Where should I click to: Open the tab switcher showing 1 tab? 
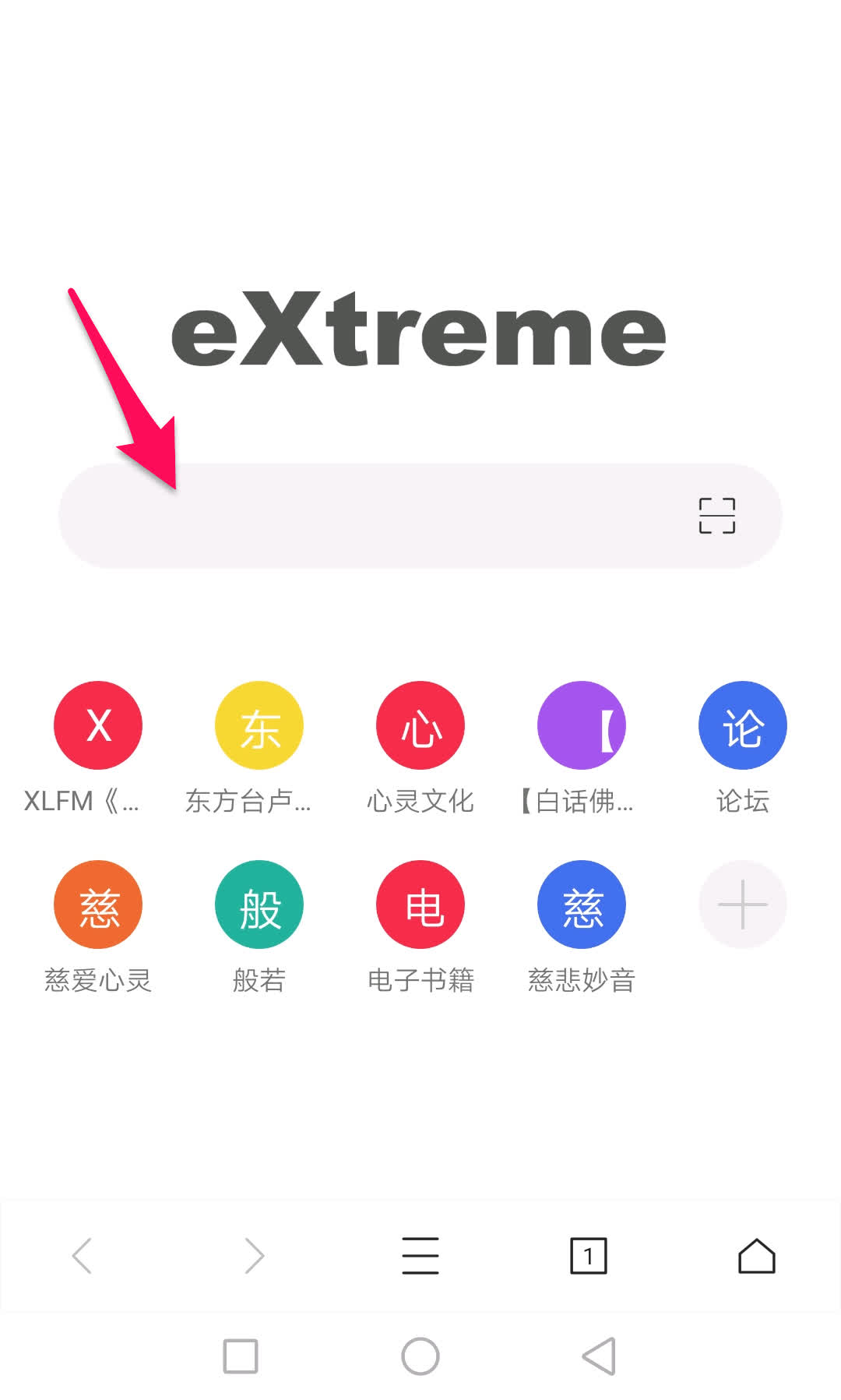coord(589,1256)
